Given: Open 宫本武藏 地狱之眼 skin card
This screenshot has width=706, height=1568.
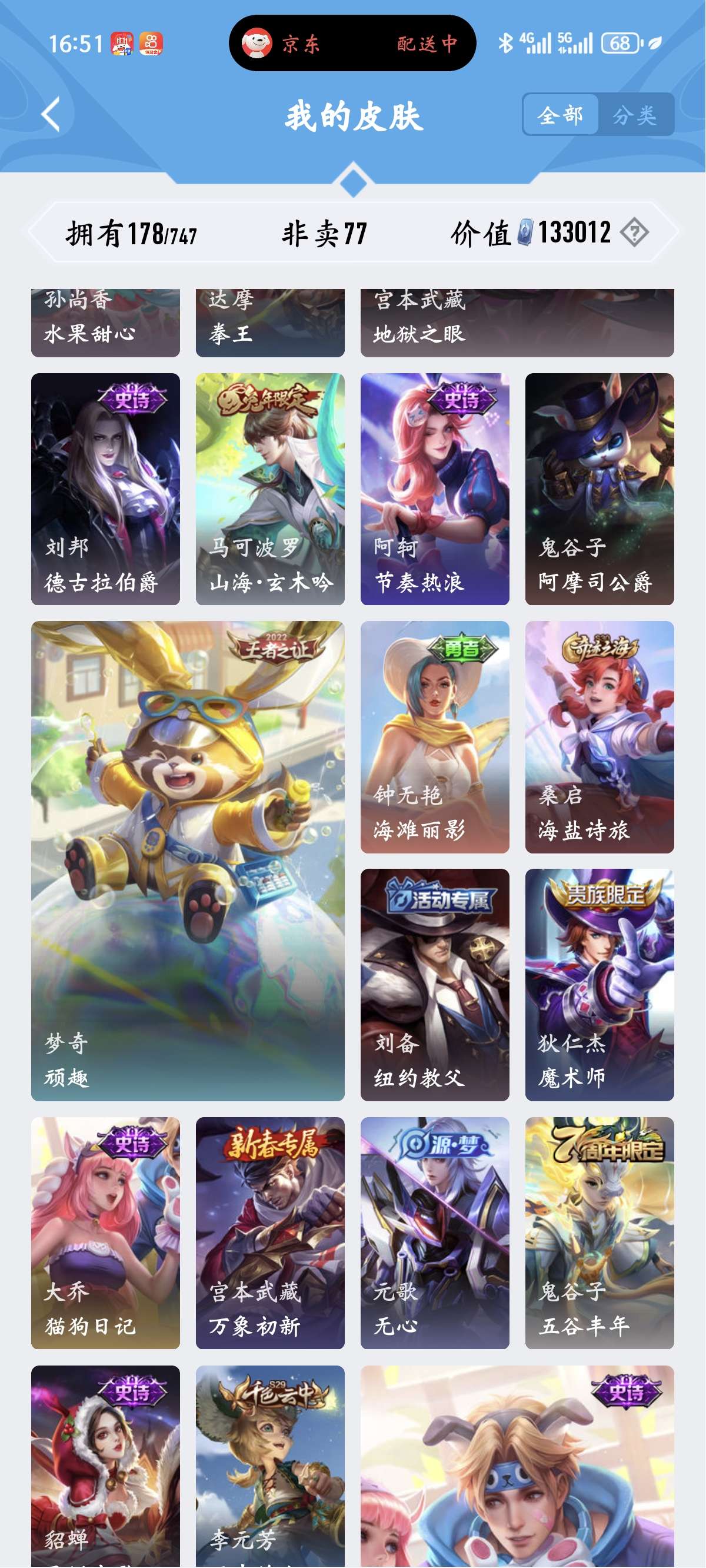Looking at the screenshot, I should [x=517, y=323].
